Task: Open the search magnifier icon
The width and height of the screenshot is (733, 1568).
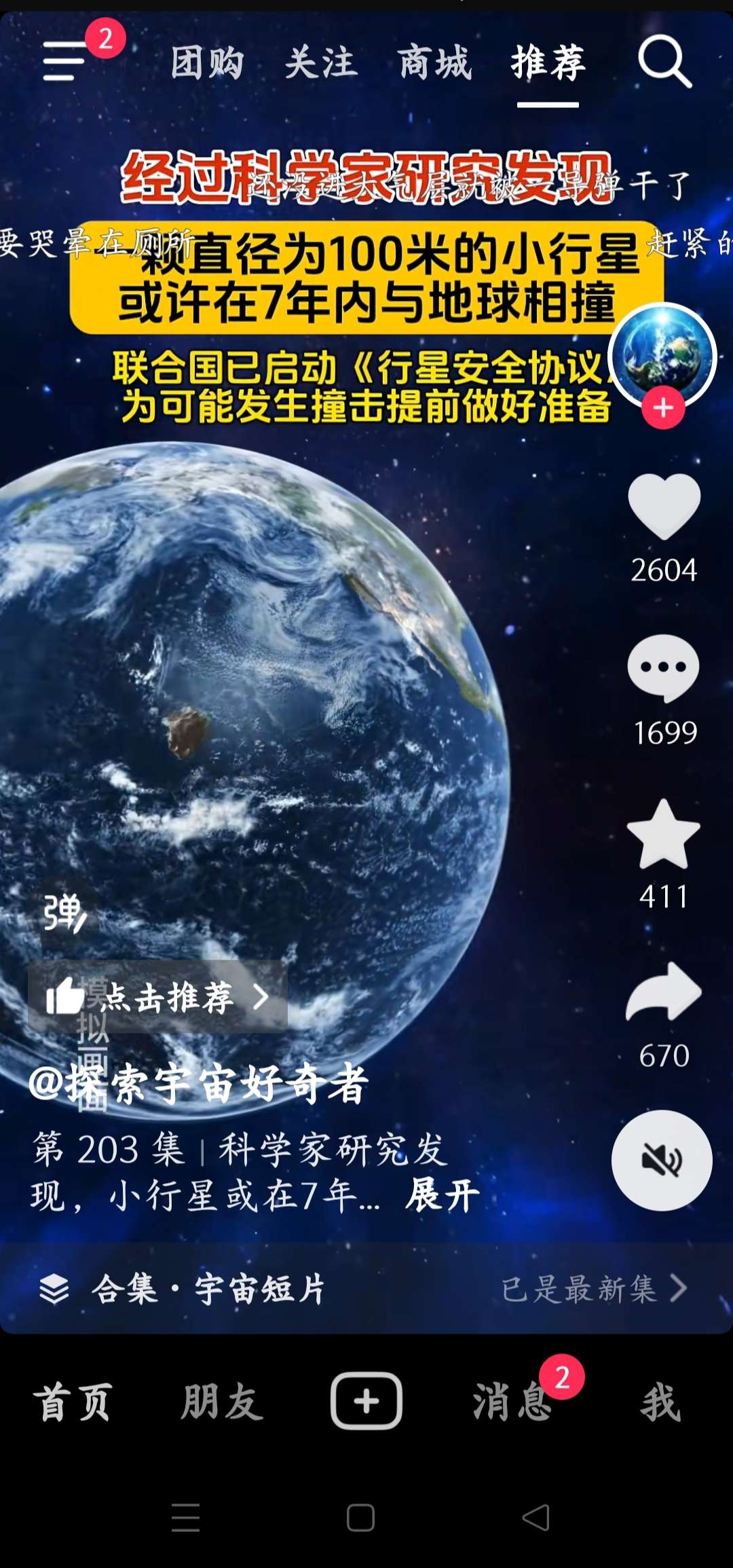Action: point(664,62)
